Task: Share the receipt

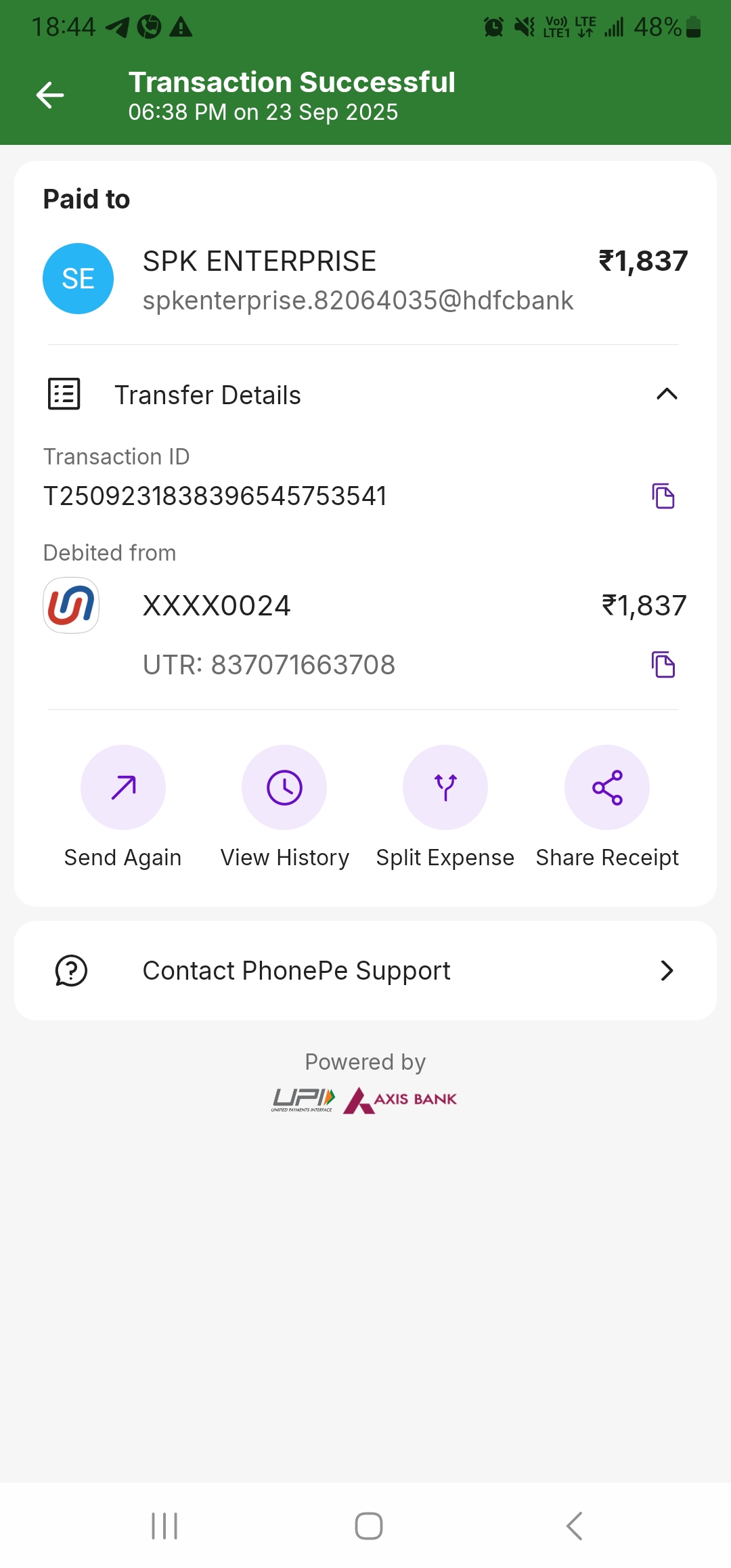Action: (607, 788)
